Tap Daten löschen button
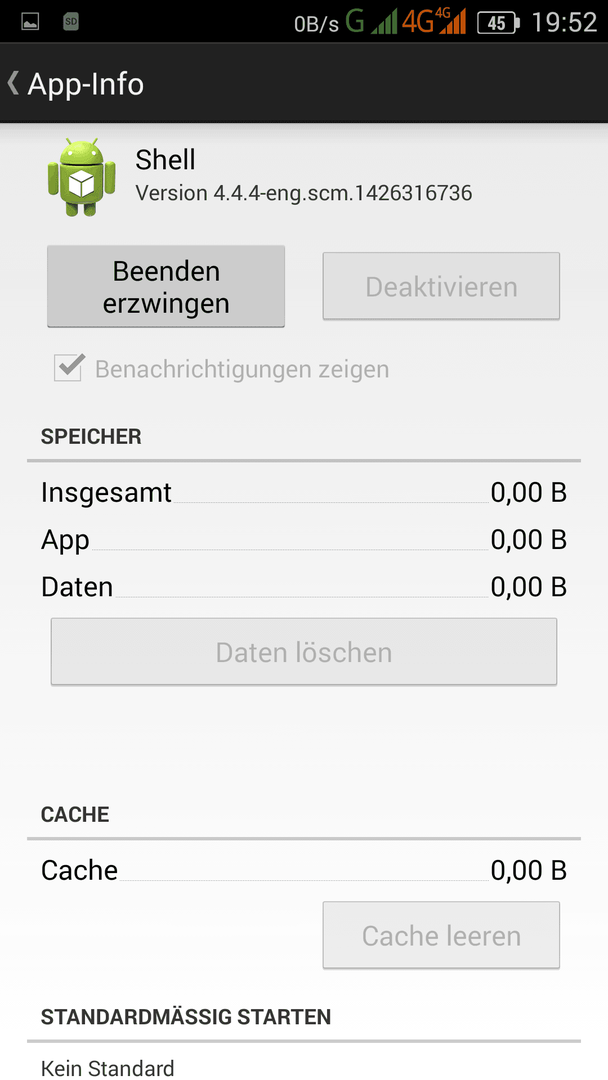The width and height of the screenshot is (608, 1080). (304, 652)
